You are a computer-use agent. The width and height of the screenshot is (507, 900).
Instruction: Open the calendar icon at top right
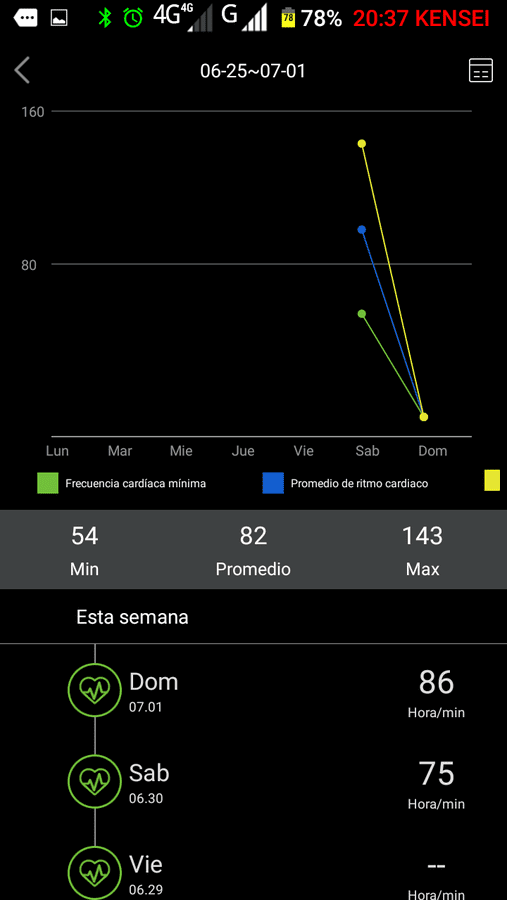(481, 71)
